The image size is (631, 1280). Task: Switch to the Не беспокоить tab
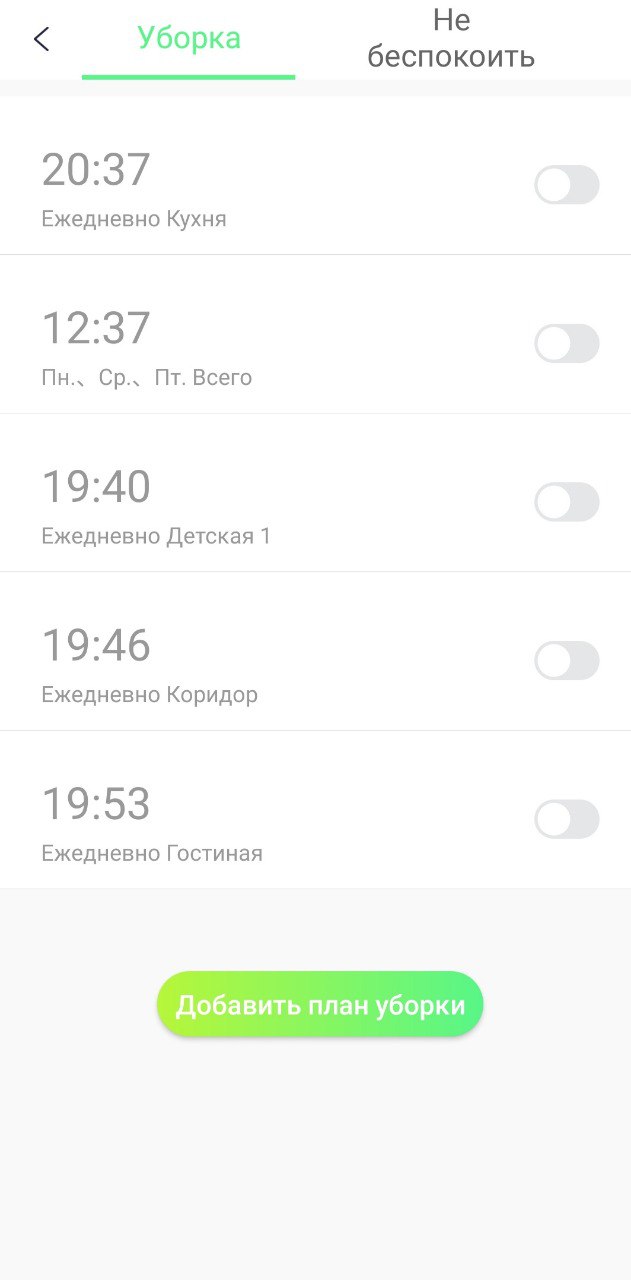click(x=451, y=39)
